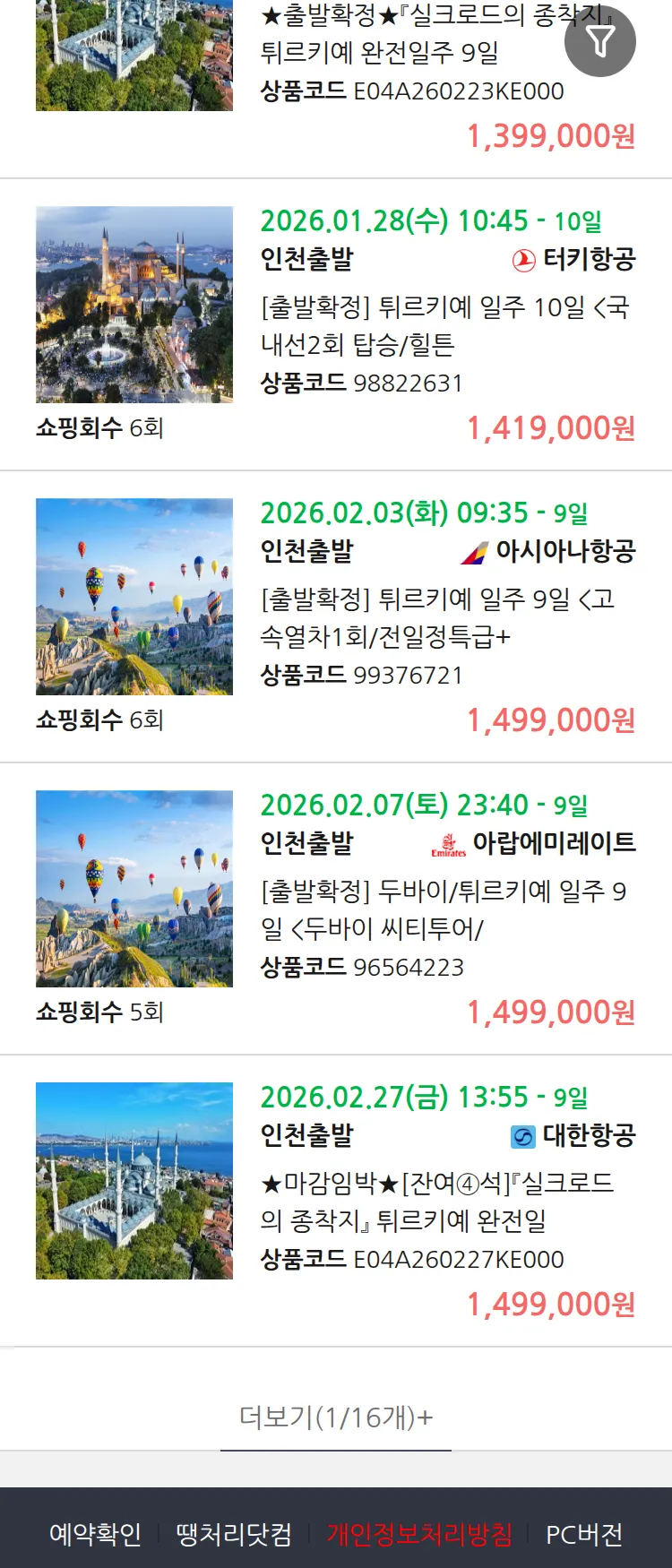The width and height of the screenshot is (672, 1568).
Task: Open the 2026.01.28 터키항공 10-day tour
Action: [x=445, y=325]
